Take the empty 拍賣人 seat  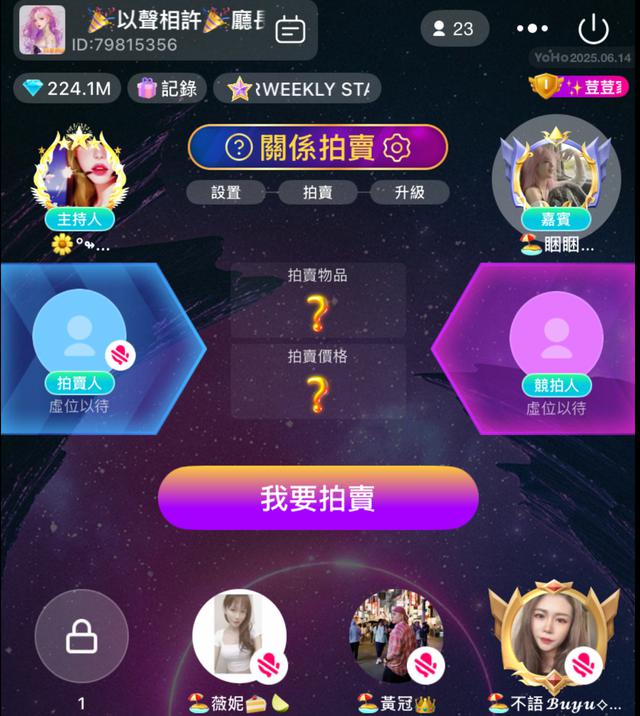click(x=79, y=336)
